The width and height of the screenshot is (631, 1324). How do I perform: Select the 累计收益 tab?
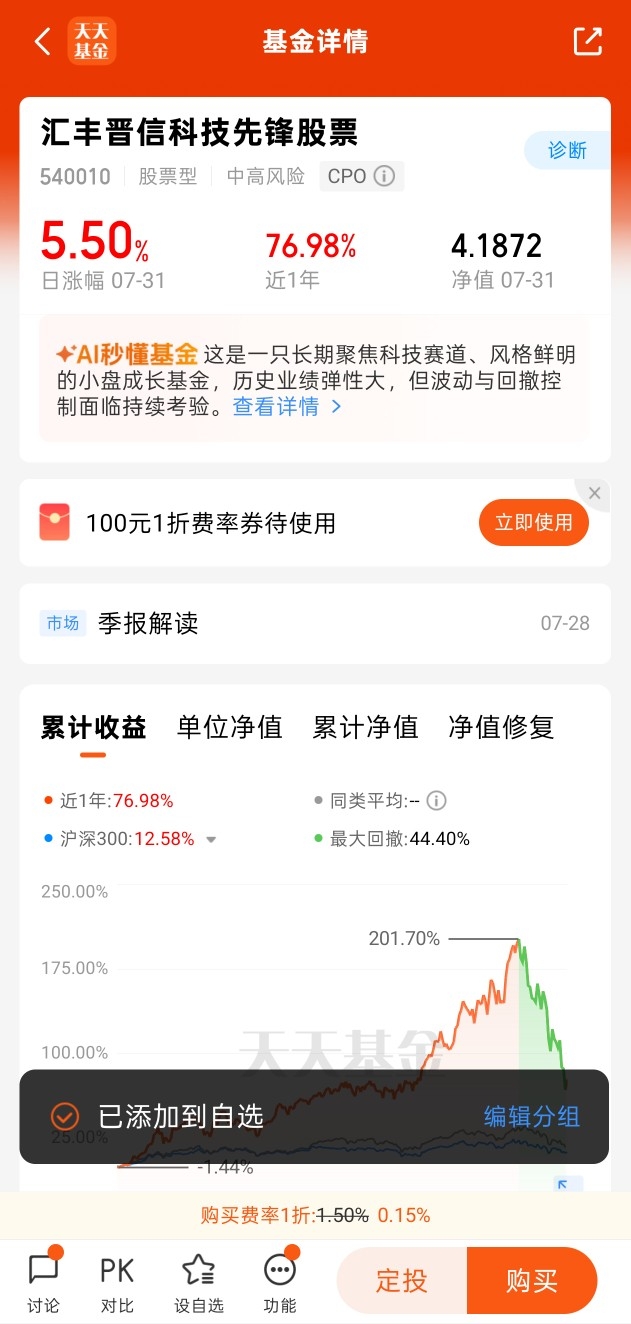tap(94, 727)
